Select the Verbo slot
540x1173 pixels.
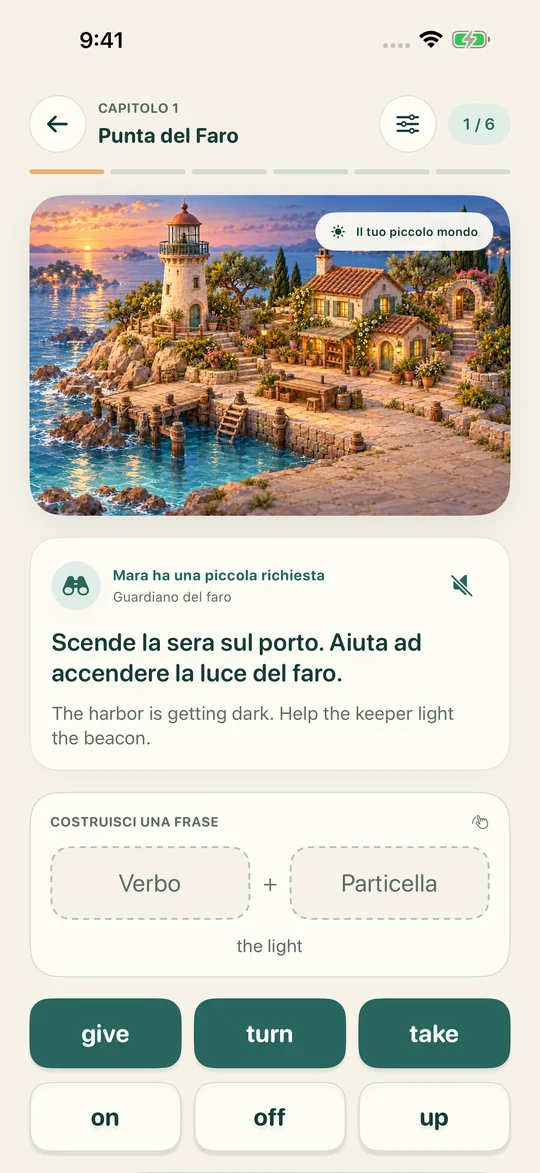tap(150, 883)
